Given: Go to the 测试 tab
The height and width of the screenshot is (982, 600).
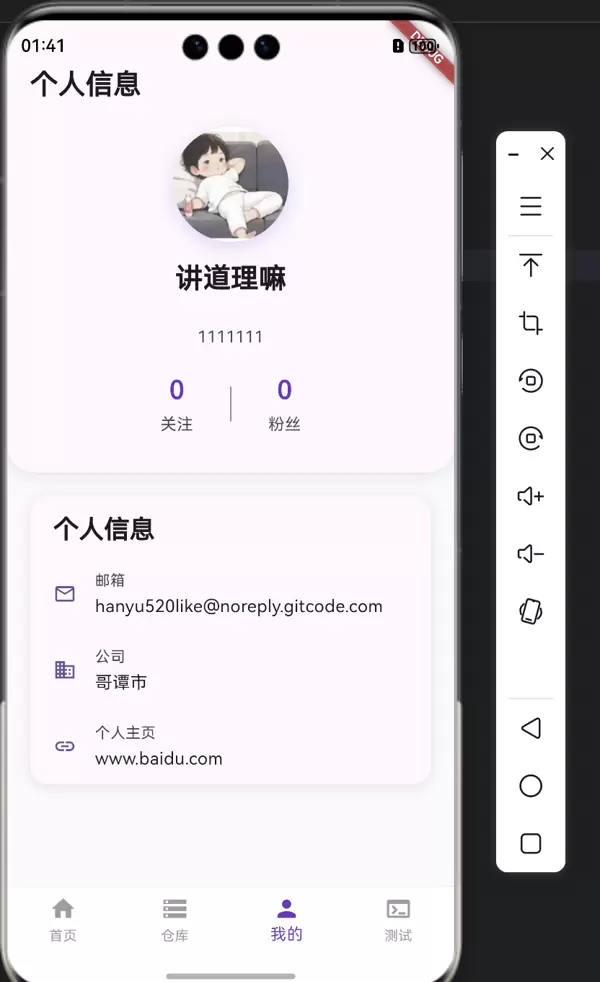Looking at the screenshot, I should (x=398, y=920).
